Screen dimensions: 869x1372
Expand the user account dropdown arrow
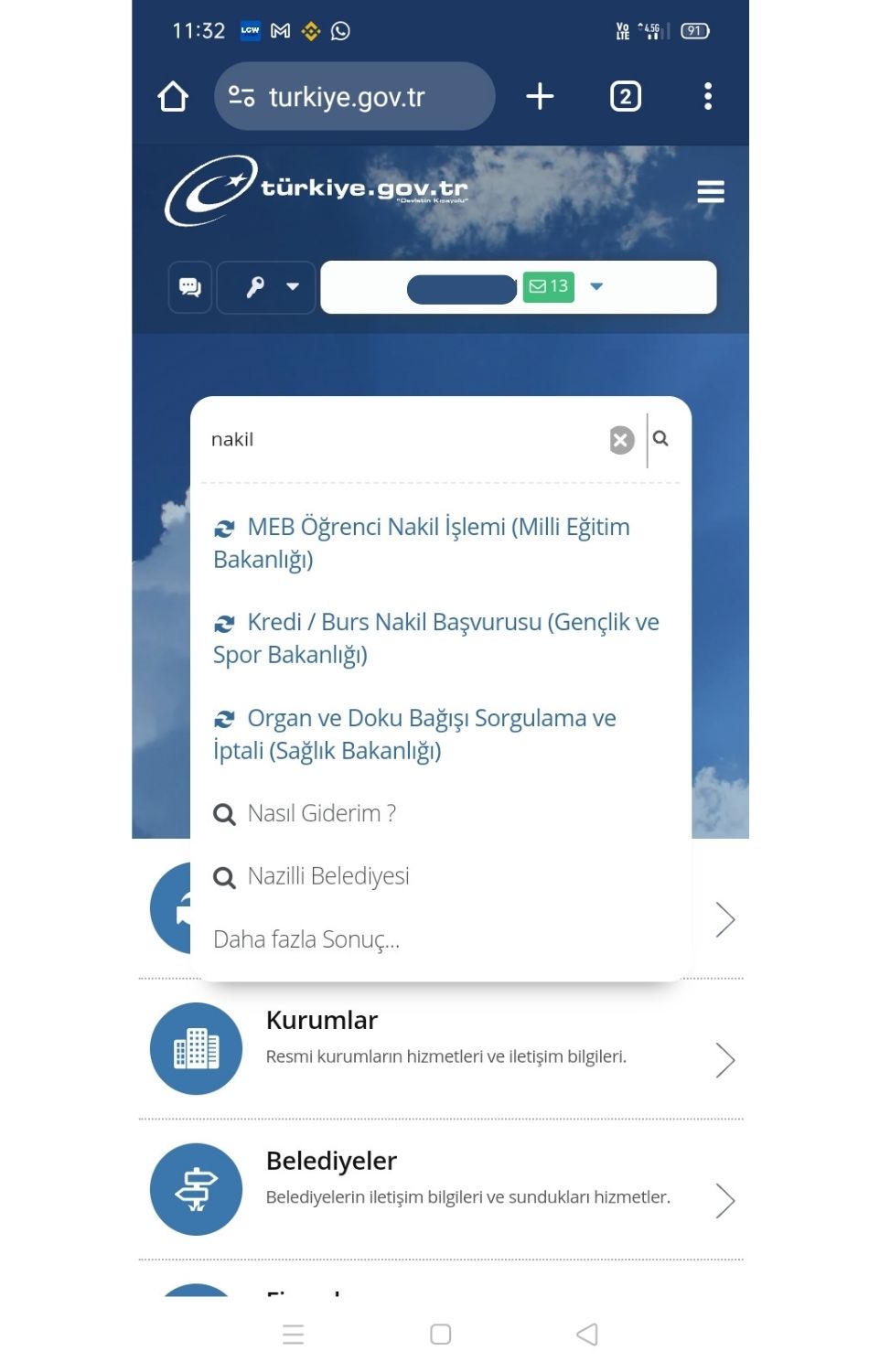coord(596,286)
